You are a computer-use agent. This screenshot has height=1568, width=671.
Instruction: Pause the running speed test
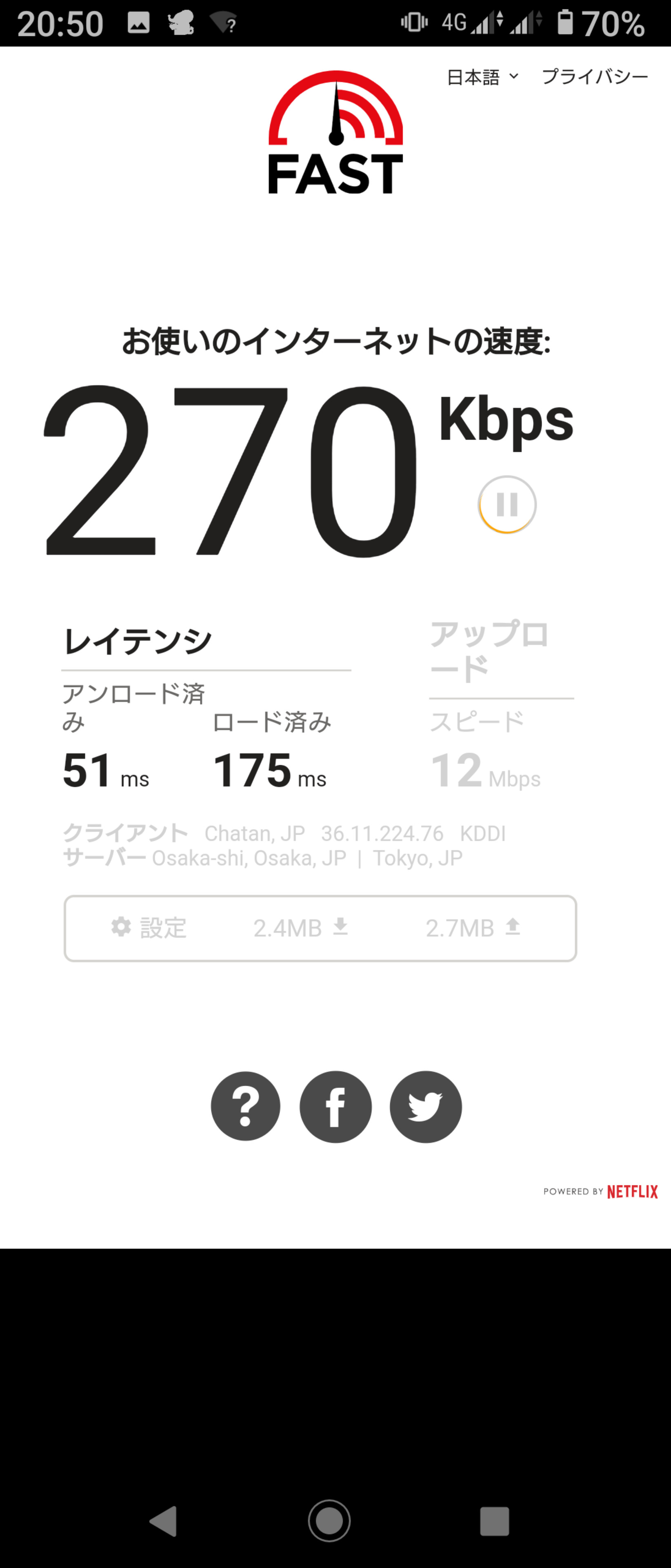coord(507,505)
